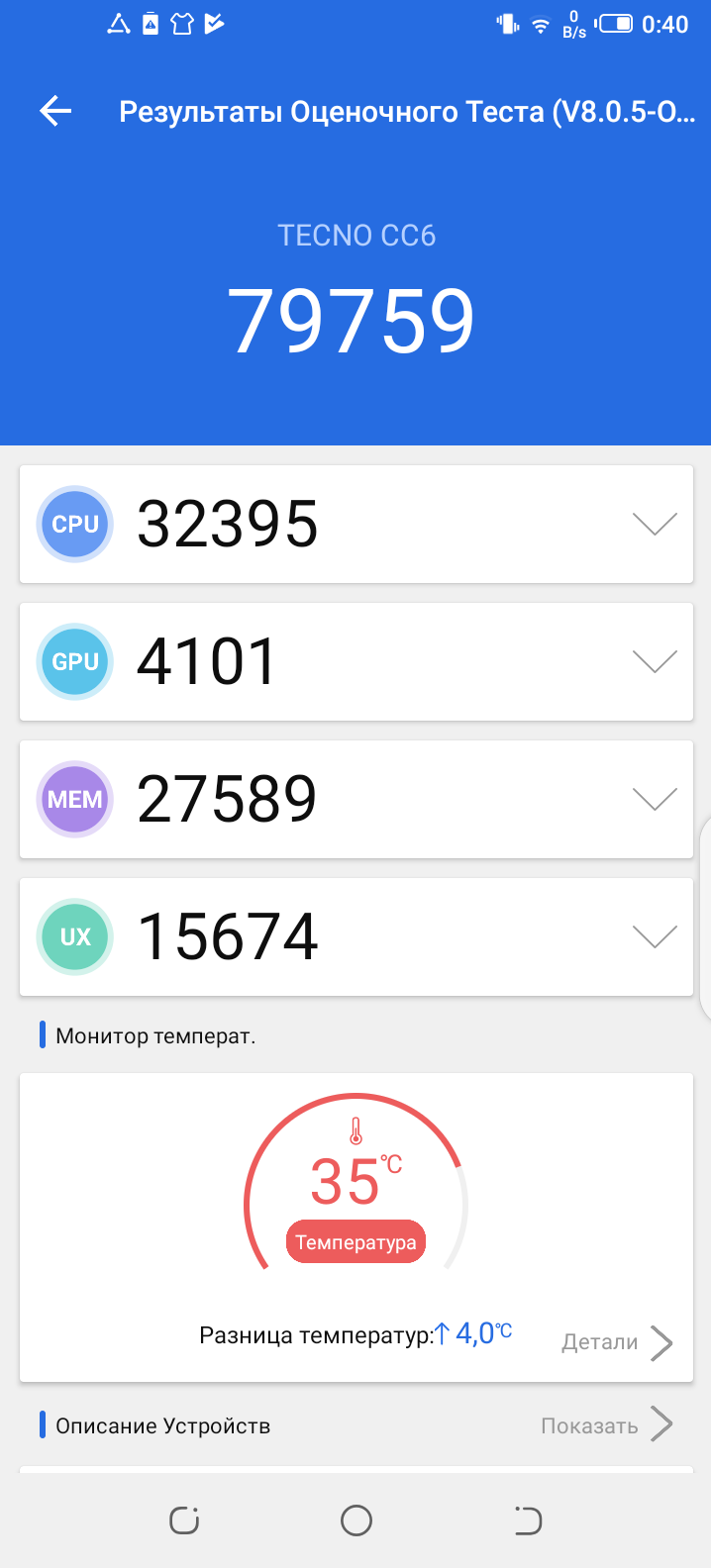Viewport: 711px width, 1568px height.
Task: Expand the GPU score breakdown
Action: 654,661
